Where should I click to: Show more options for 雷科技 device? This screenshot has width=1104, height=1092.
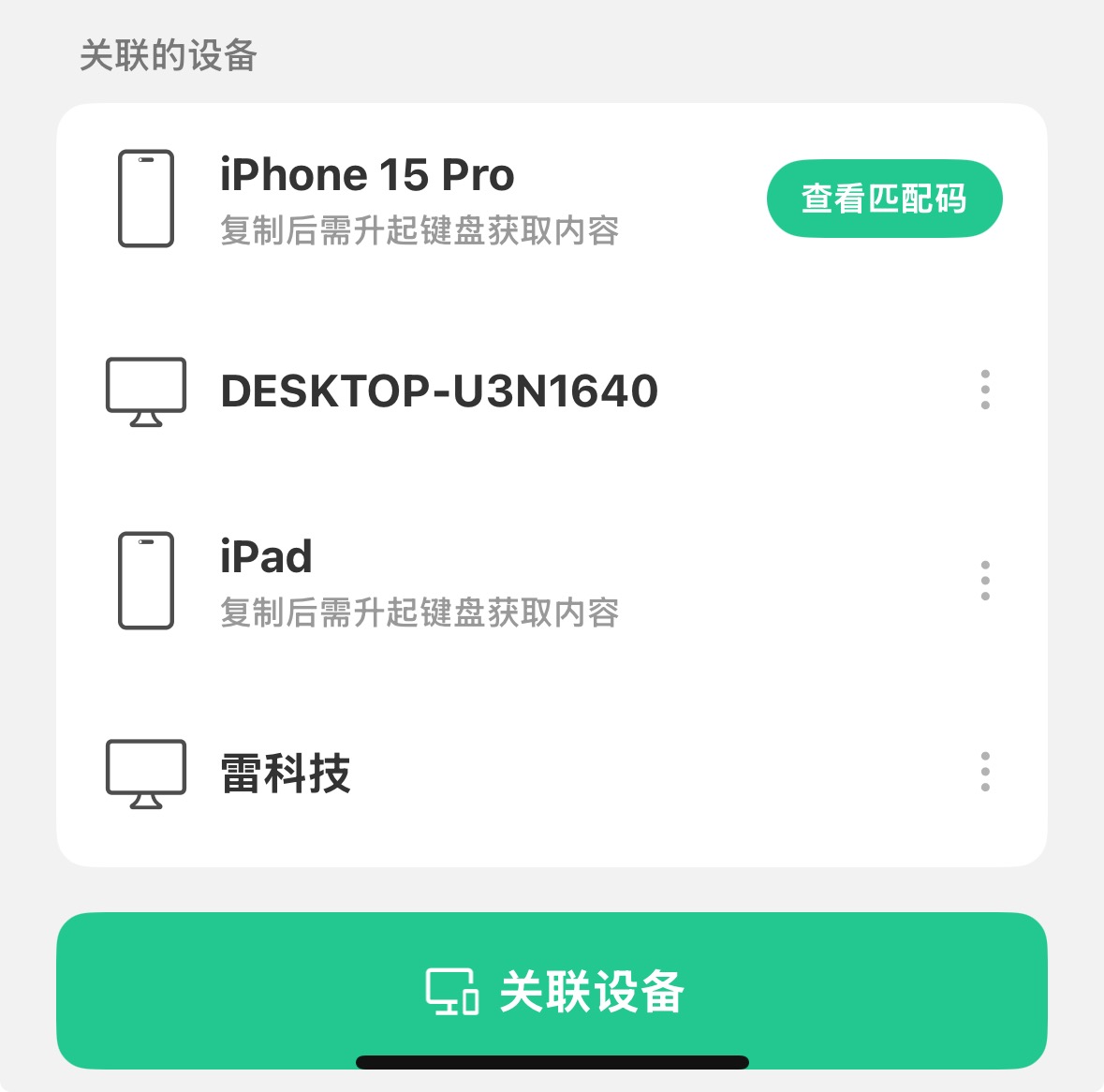click(985, 772)
